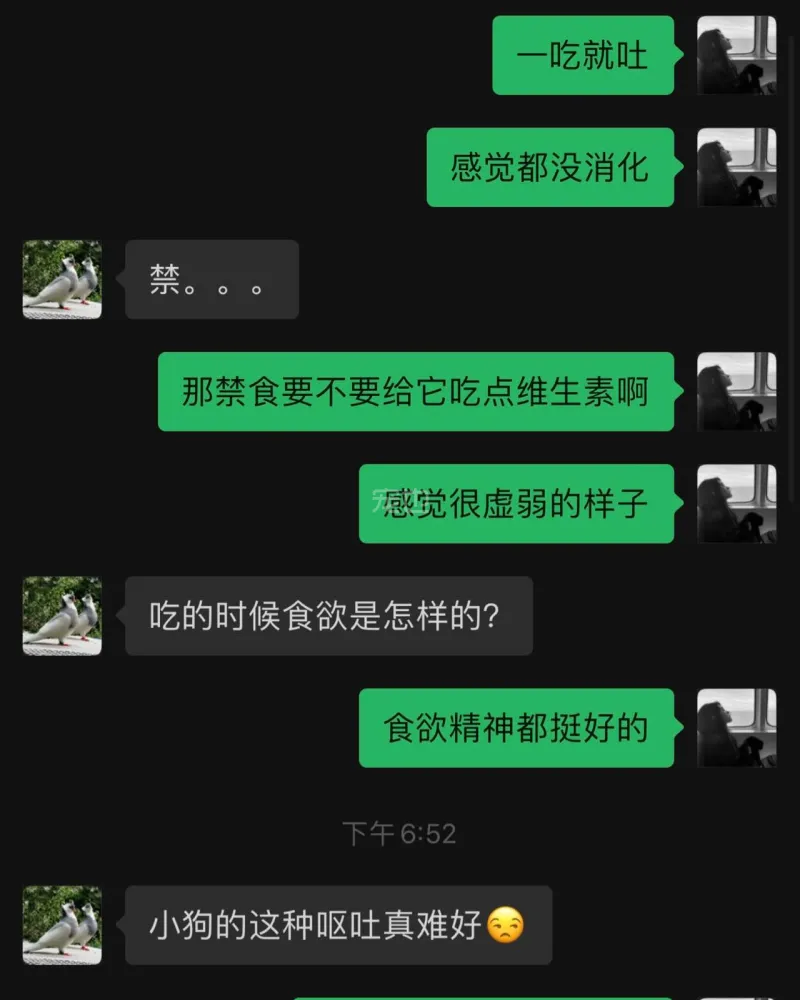Tap sender's avatar next to "感觉很虚弱的样子"
Screen dimensions: 800x1000
point(736,504)
